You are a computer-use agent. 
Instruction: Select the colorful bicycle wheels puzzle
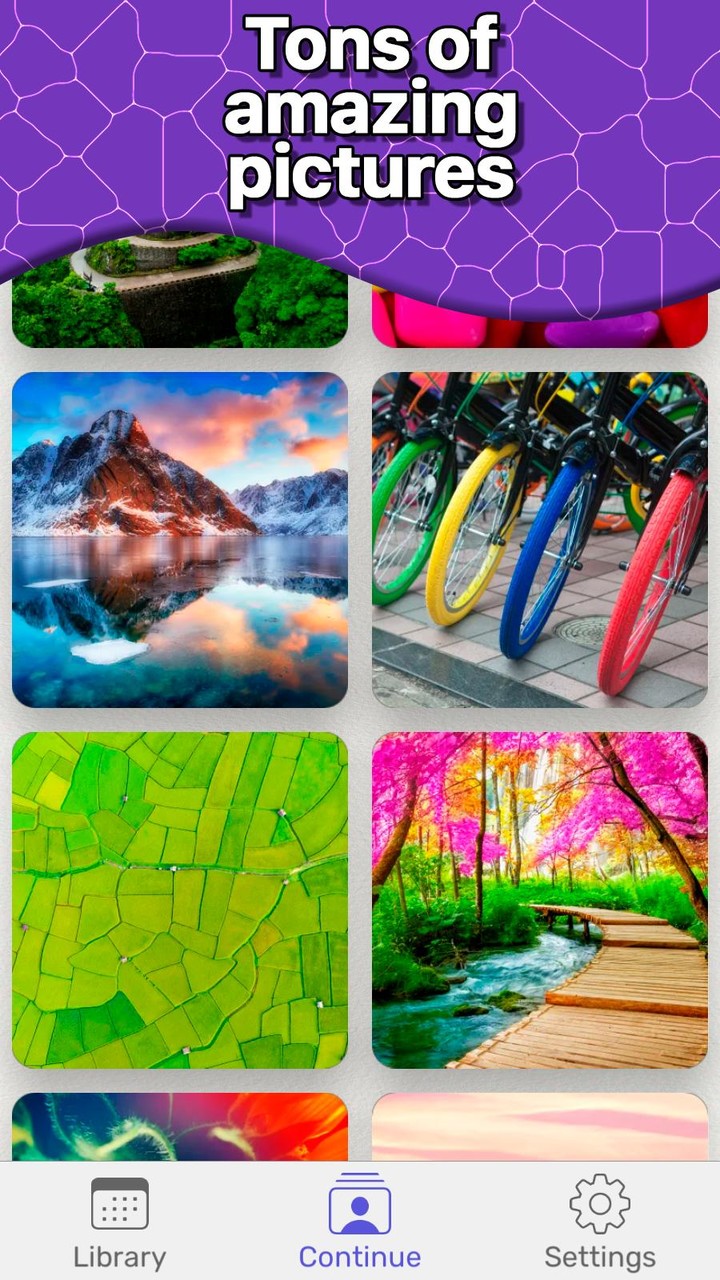click(540, 537)
